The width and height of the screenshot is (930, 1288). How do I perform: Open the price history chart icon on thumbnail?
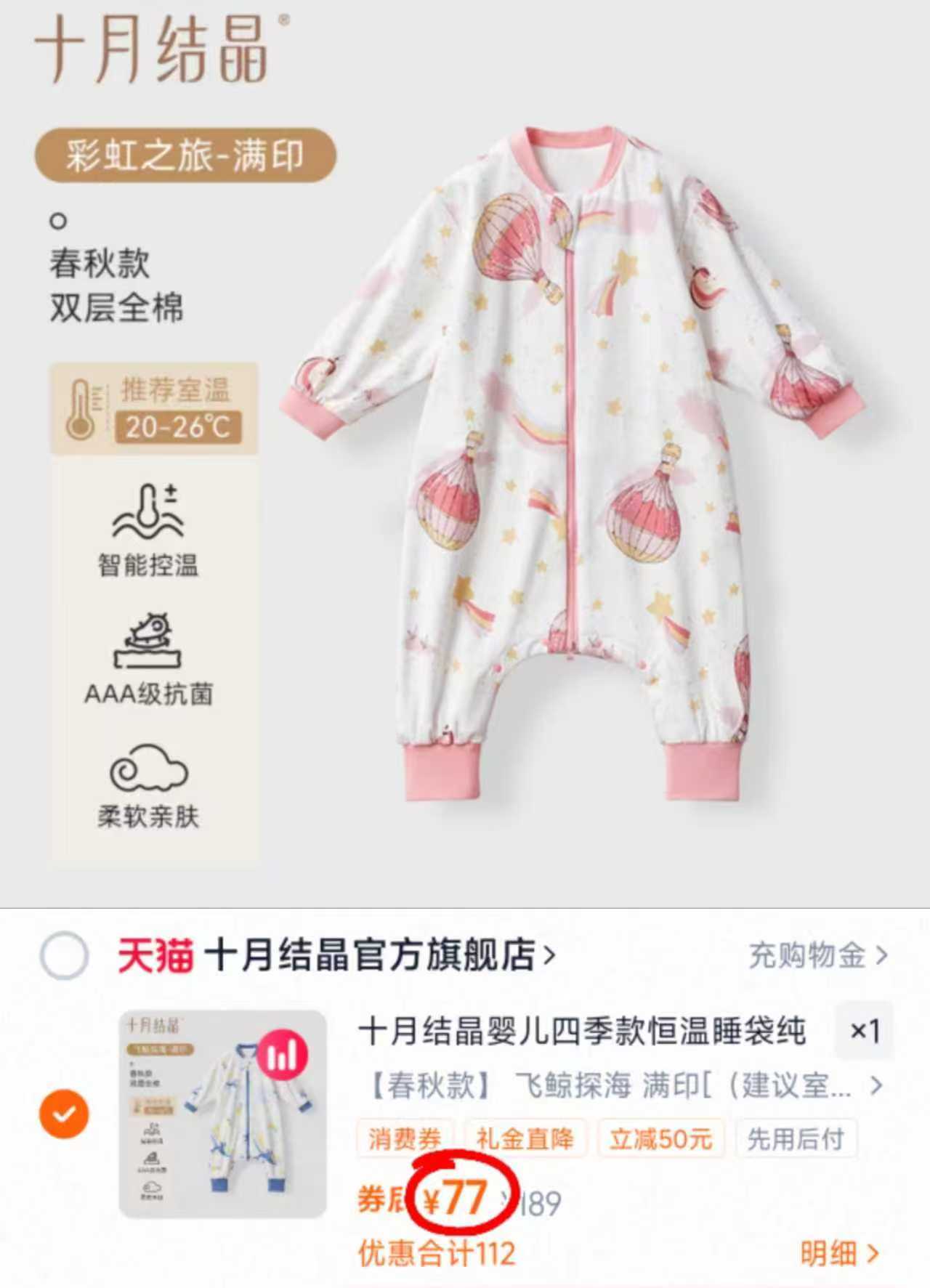[x=283, y=1056]
